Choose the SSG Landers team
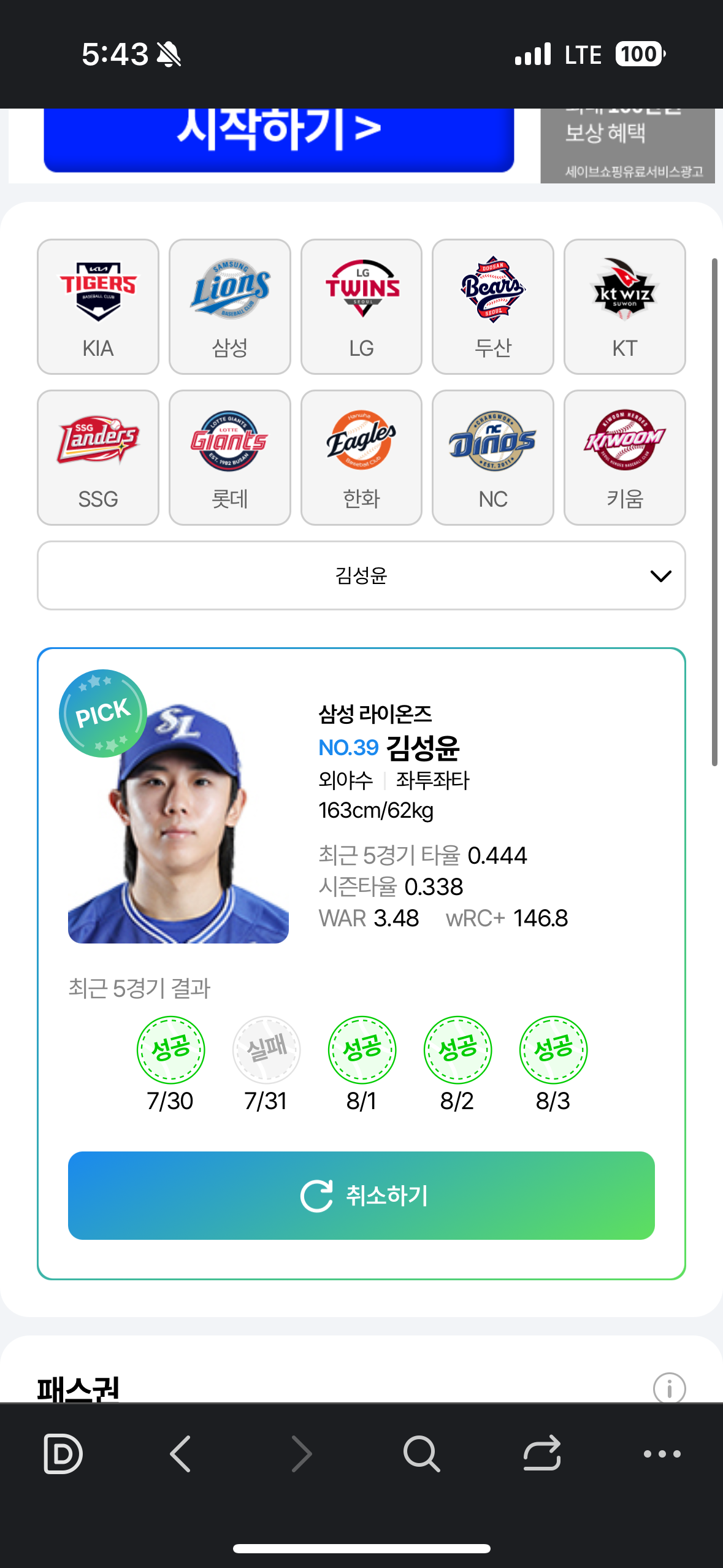The image size is (723, 1568). 98,458
